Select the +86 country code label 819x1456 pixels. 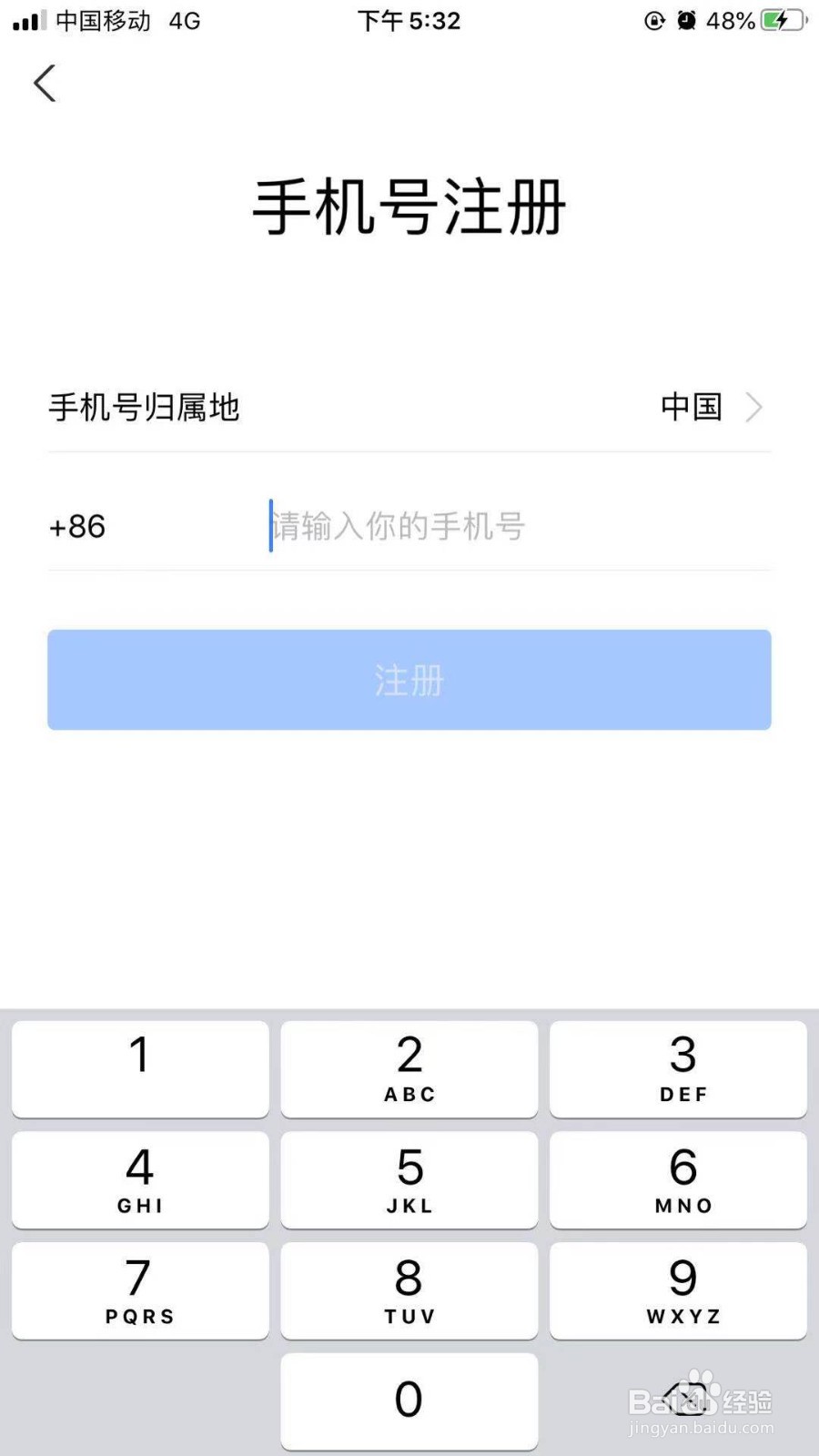coord(76,526)
